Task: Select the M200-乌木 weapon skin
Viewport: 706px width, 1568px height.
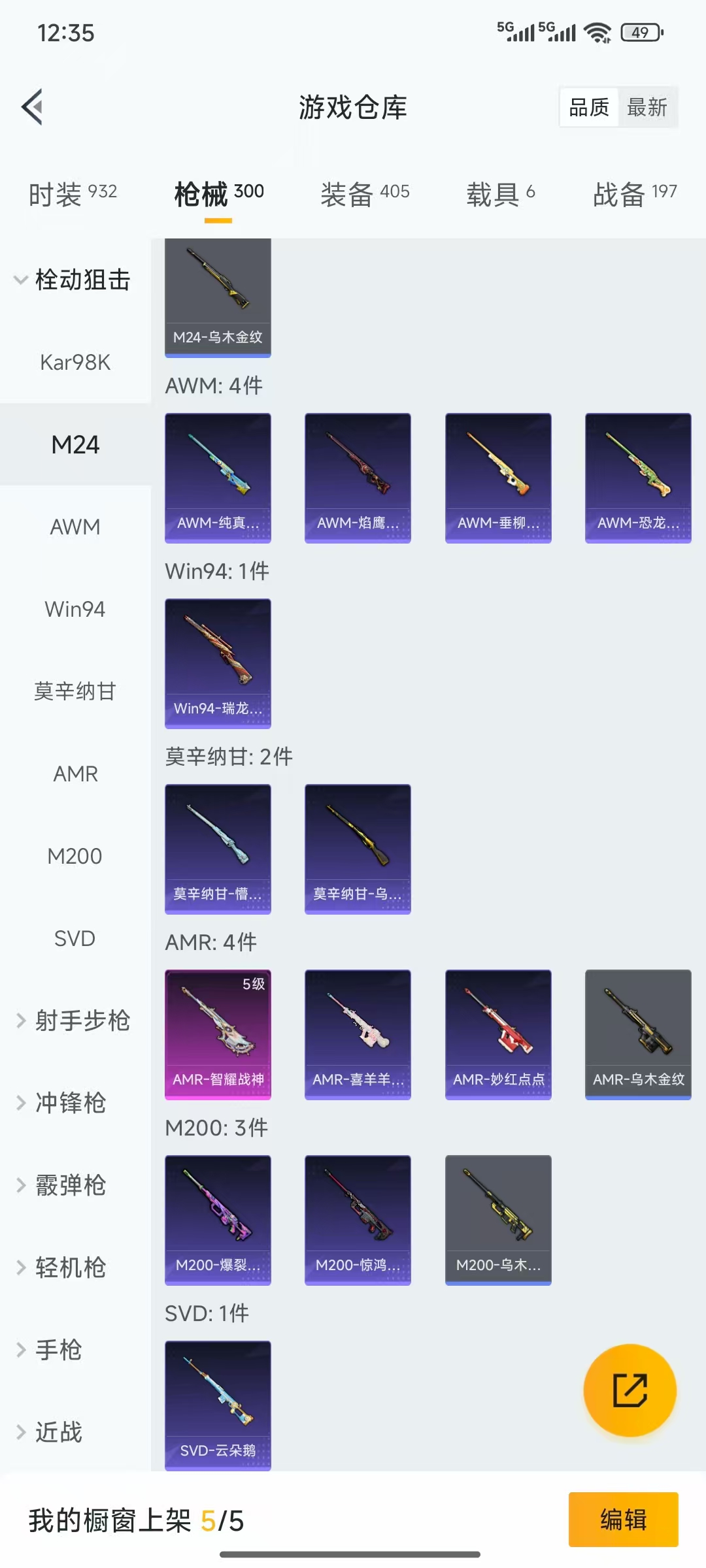Action: [498, 1220]
